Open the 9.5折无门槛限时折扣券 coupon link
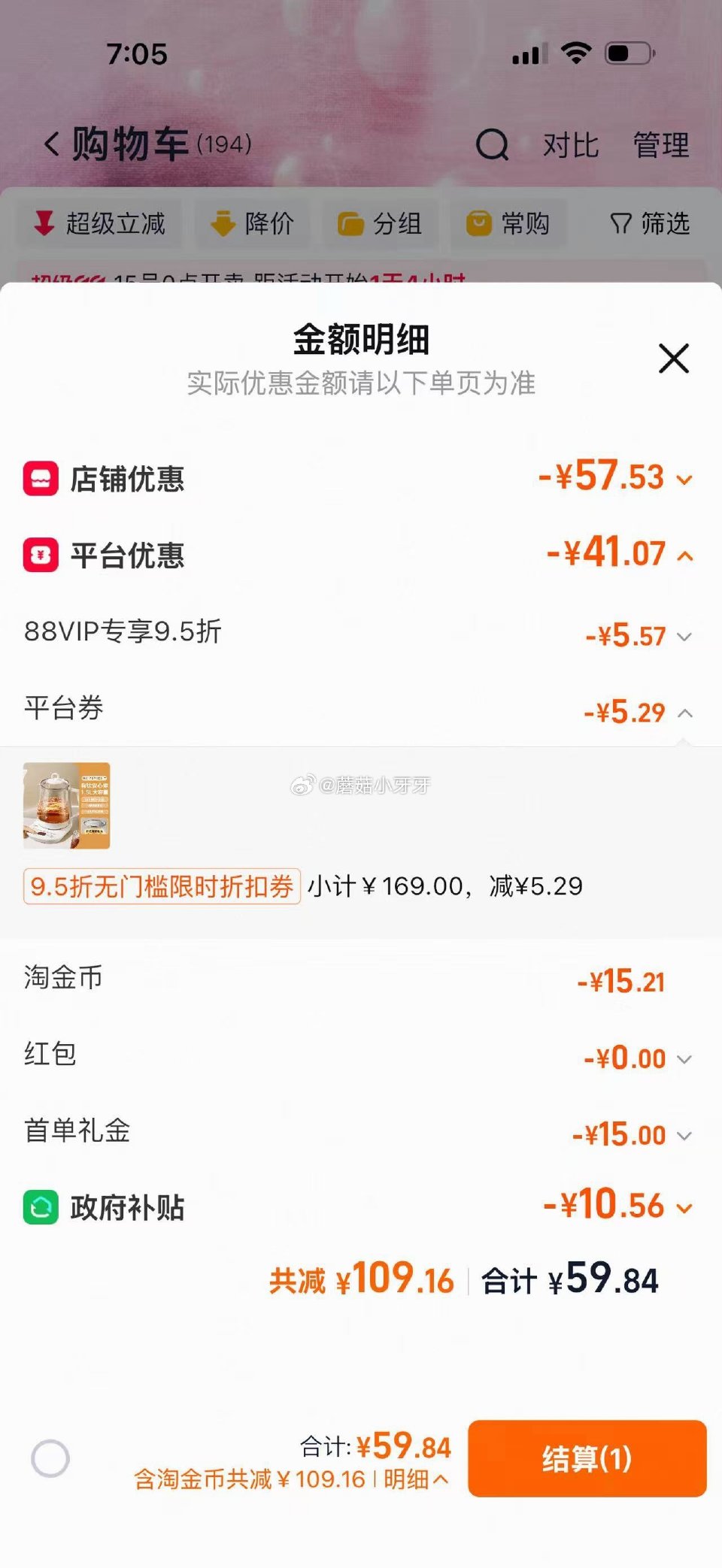Viewport: 722px width, 1568px height. pyautogui.click(x=161, y=886)
